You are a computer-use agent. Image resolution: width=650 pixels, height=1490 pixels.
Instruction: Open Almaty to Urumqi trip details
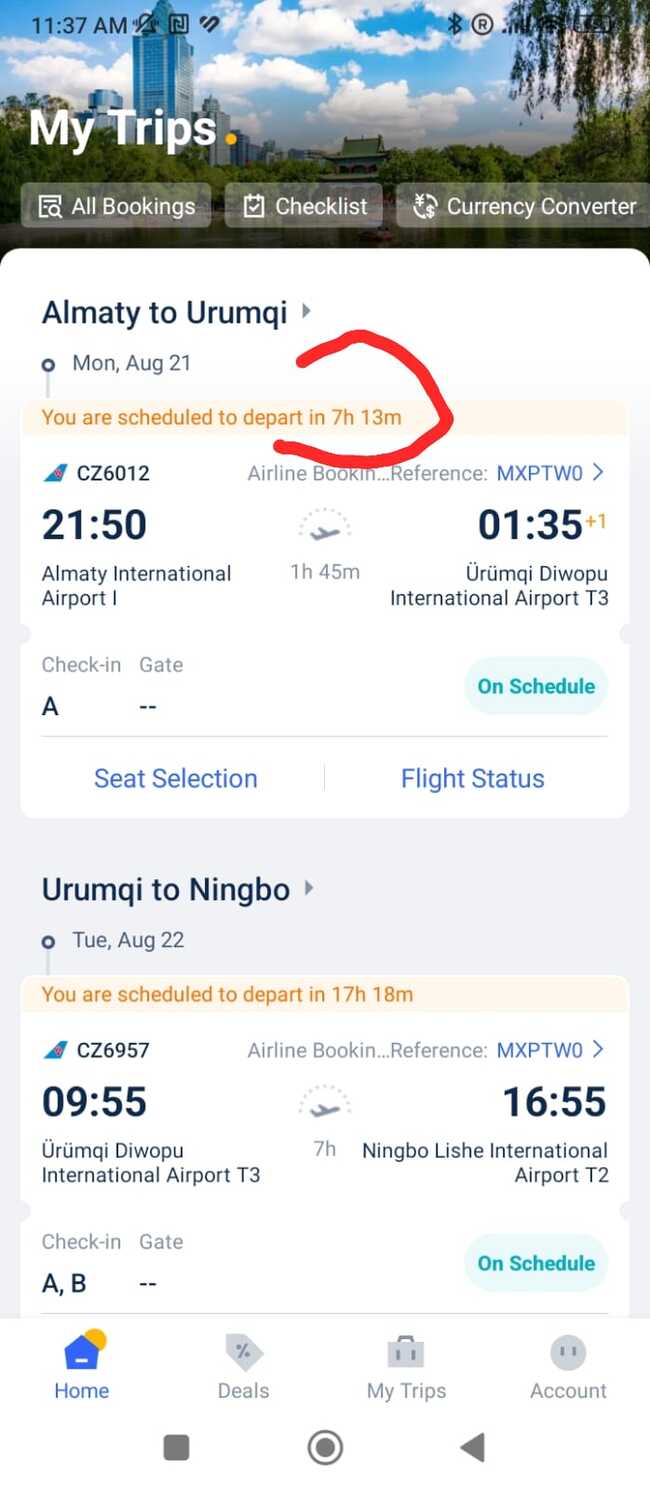176,313
